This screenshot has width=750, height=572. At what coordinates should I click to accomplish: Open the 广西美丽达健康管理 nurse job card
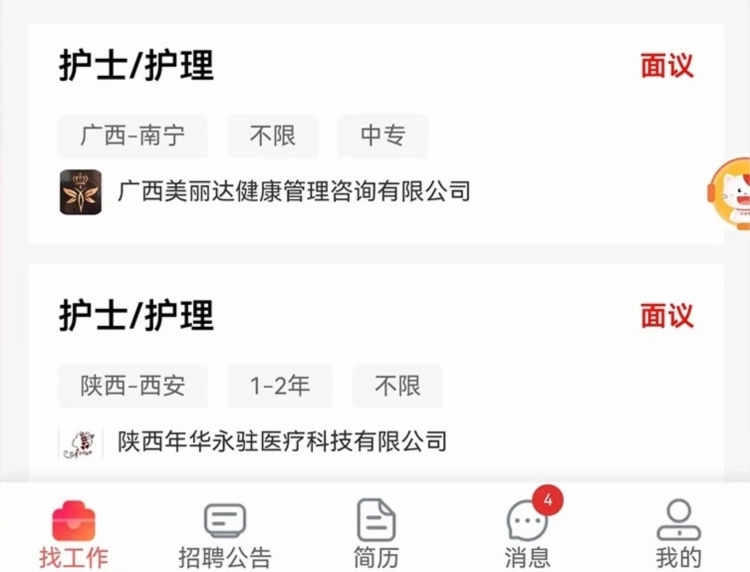point(375,133)
